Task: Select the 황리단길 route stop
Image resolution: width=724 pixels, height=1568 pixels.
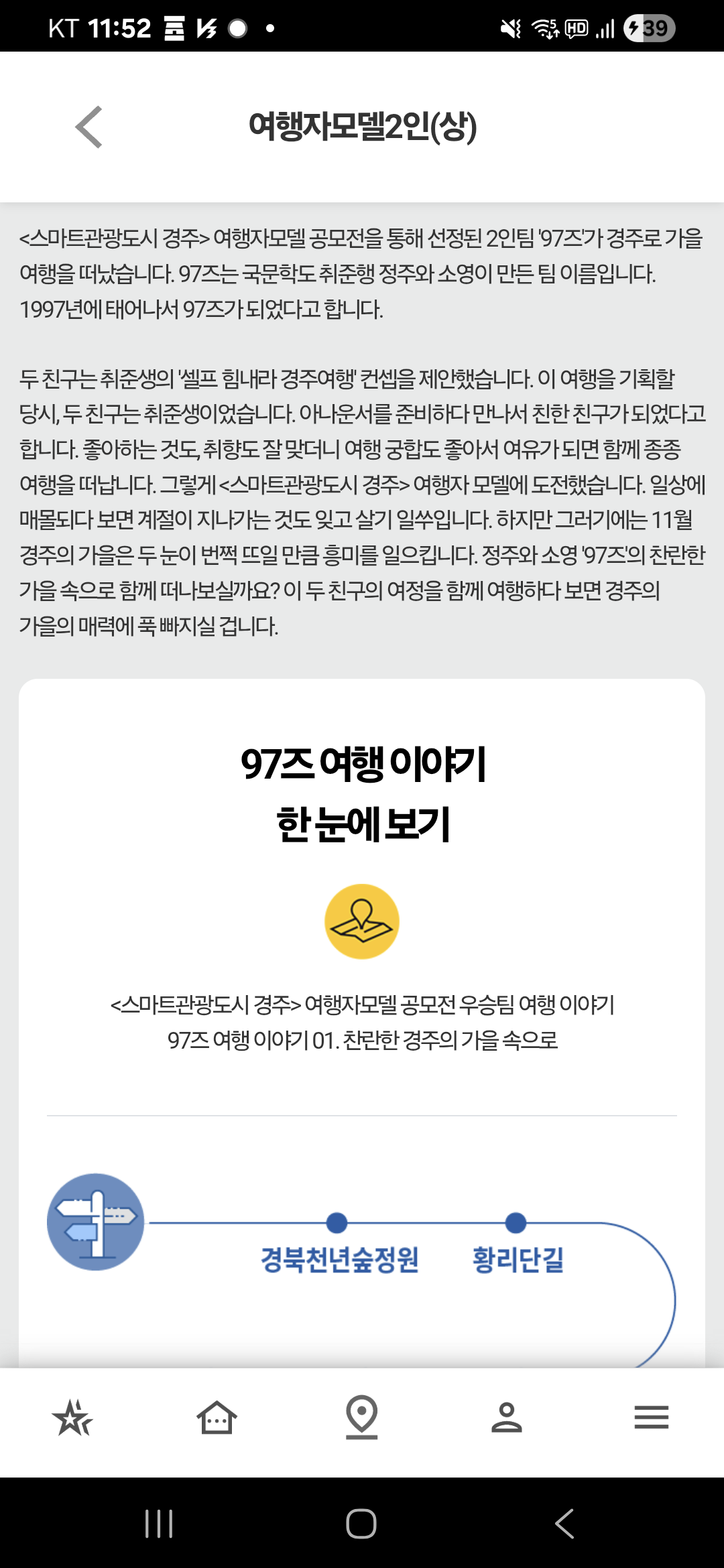Action: 518,1259
